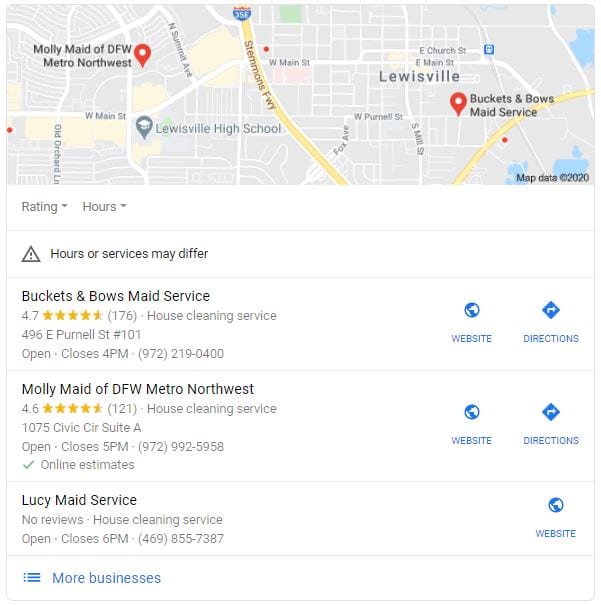Open Molly Maid of DFW Metro Northwest listing
Screen dimensions: 601x605
tap(138, 389)
